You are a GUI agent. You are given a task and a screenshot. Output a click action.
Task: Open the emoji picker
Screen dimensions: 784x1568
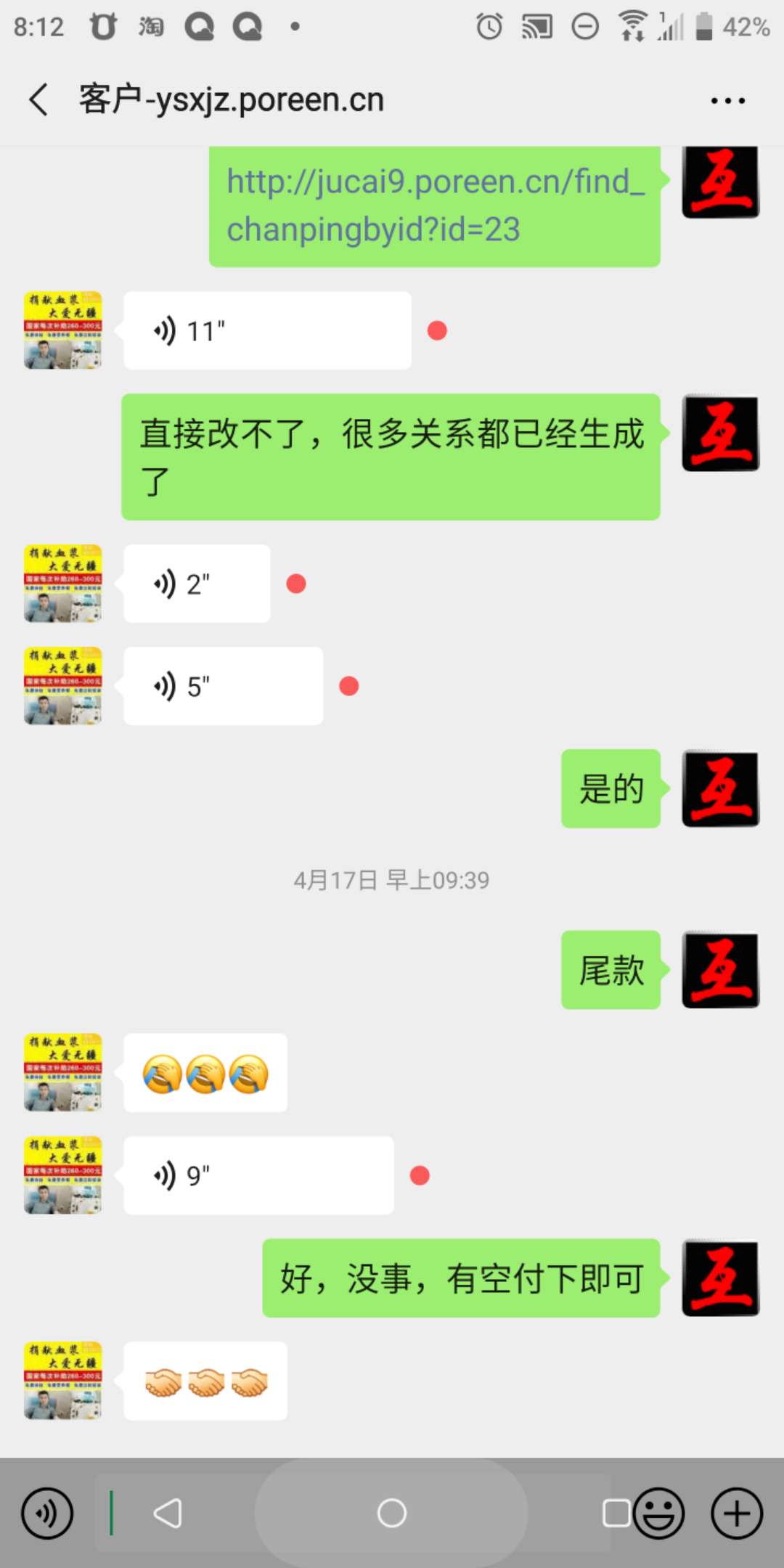(x=659, y=1514)
